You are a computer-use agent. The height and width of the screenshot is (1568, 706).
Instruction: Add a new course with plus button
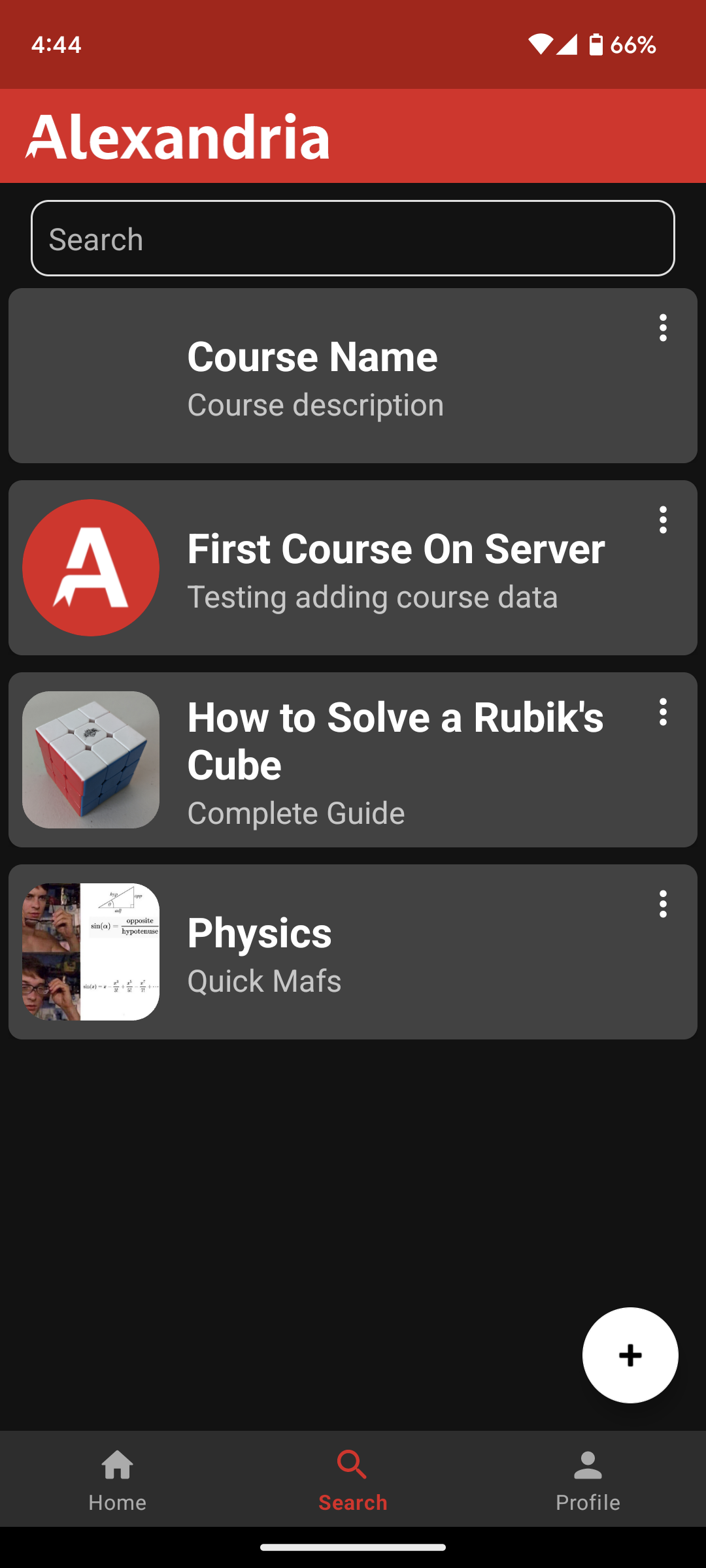point(630,1355)
